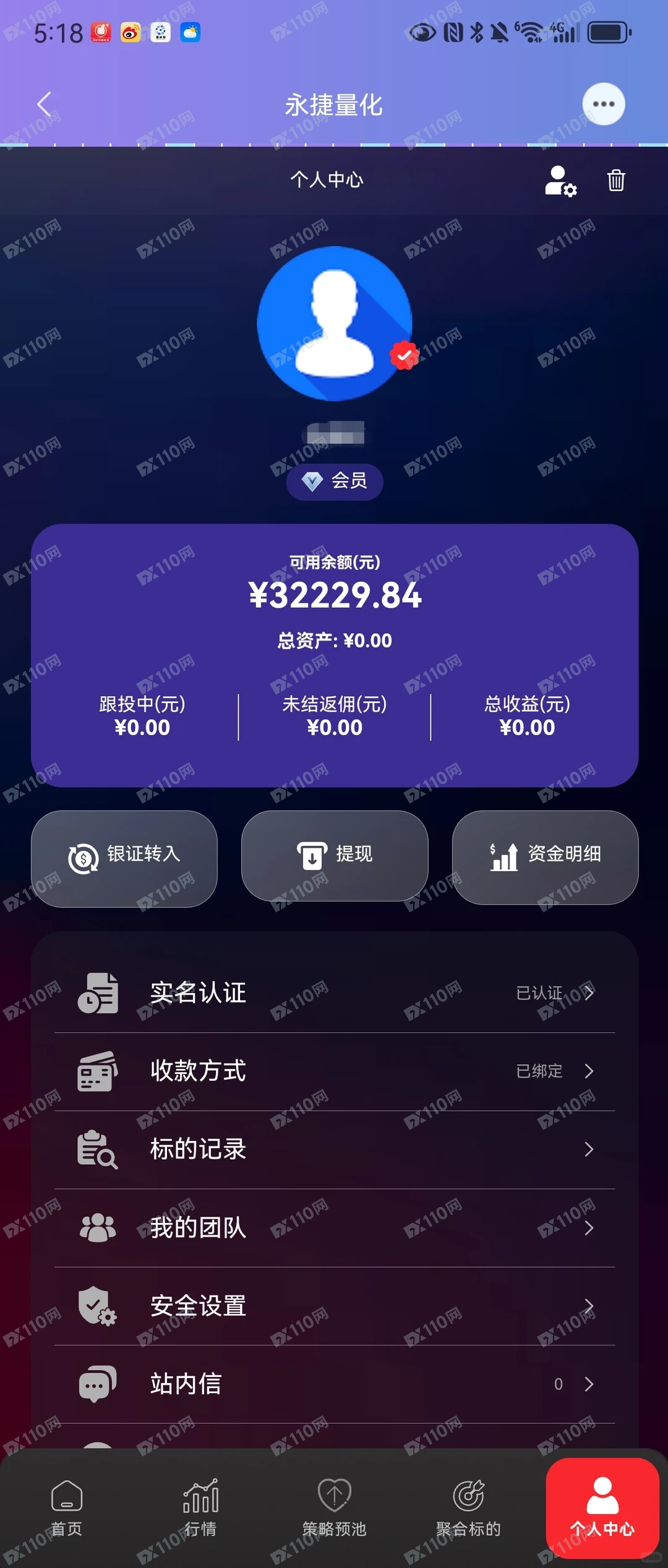The image size is (668, 1568).
Task: Open 收款方式 payment method row
Action: (335, 1071)
